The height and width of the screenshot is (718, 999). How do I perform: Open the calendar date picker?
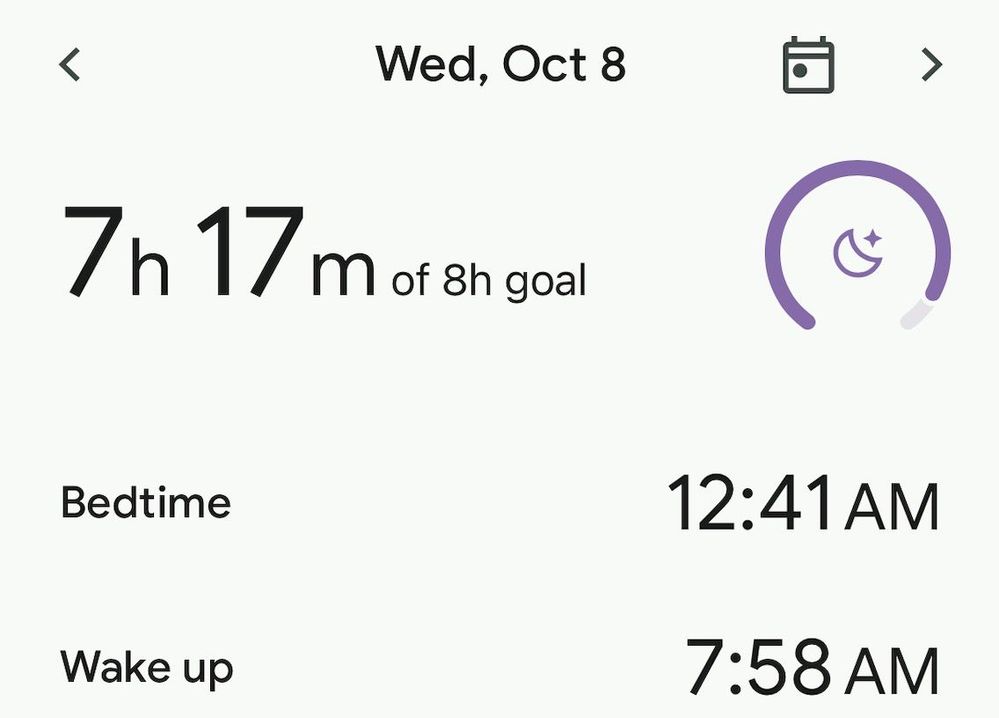tap(808, 66)
